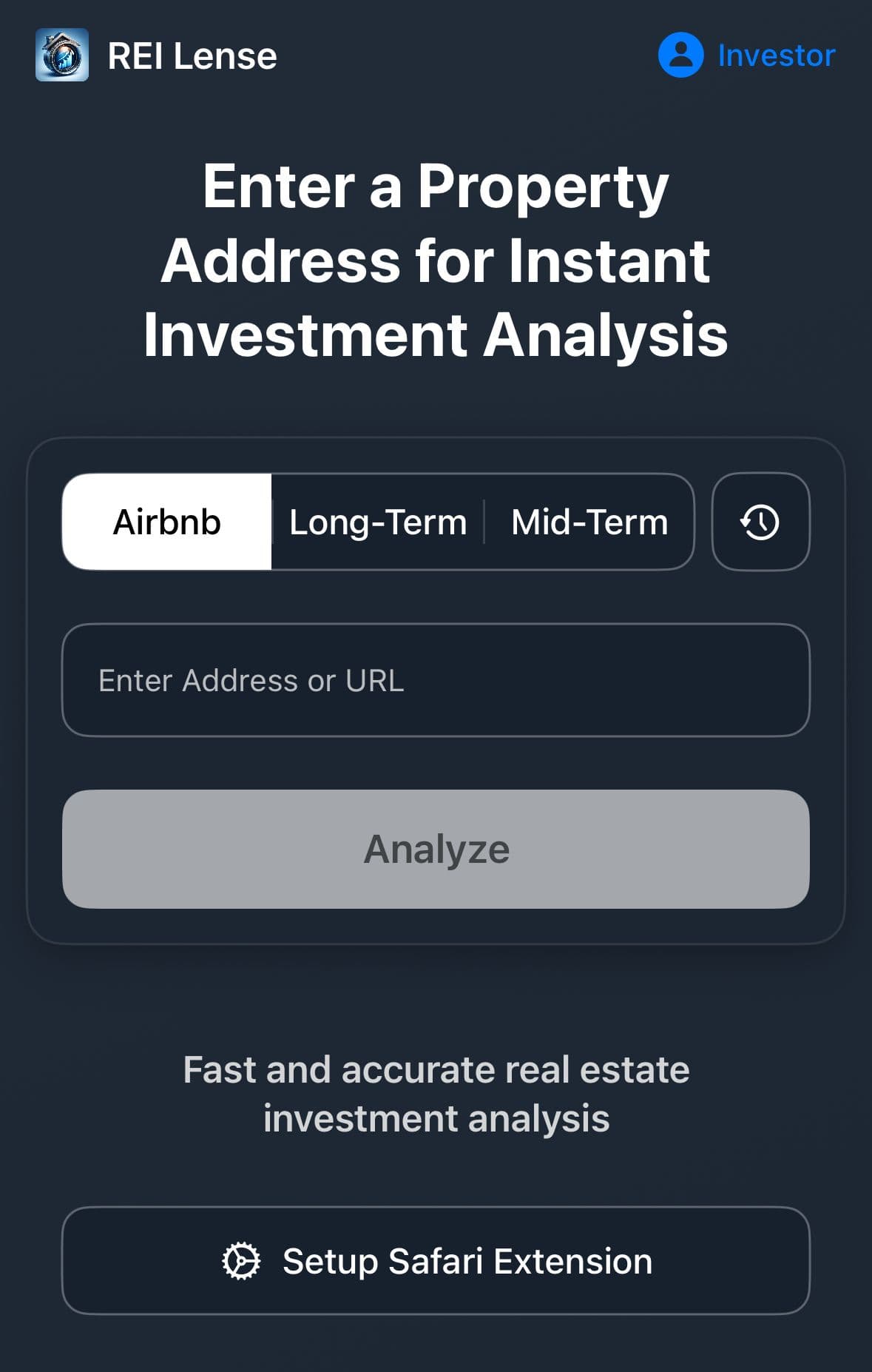Image resolution: width=872 pixels, height=1372 pixels.
Task: Tap the Analyze button
Action: (x=436, y=849)
